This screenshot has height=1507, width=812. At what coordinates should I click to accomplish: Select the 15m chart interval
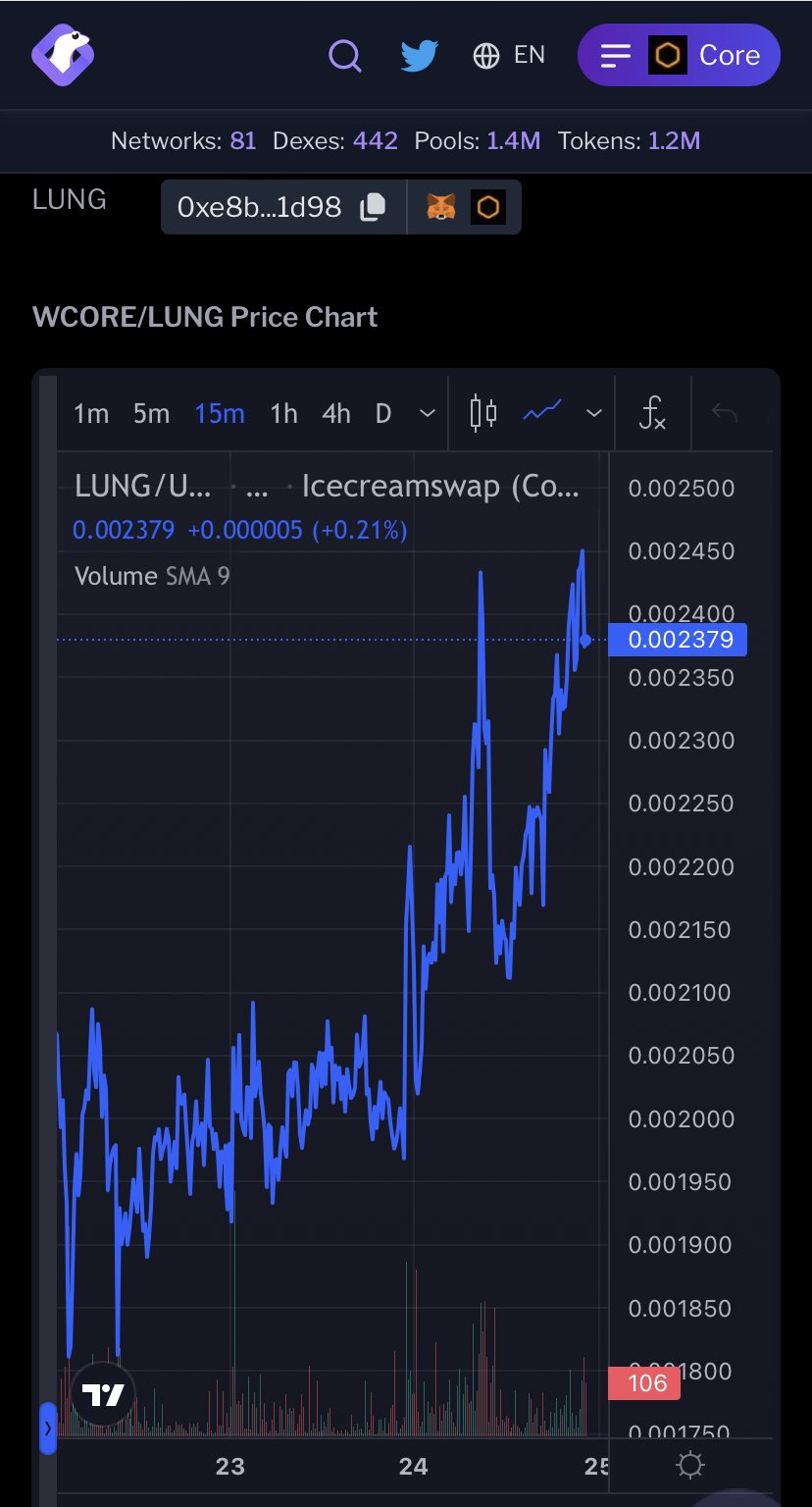tap(219, 414)
